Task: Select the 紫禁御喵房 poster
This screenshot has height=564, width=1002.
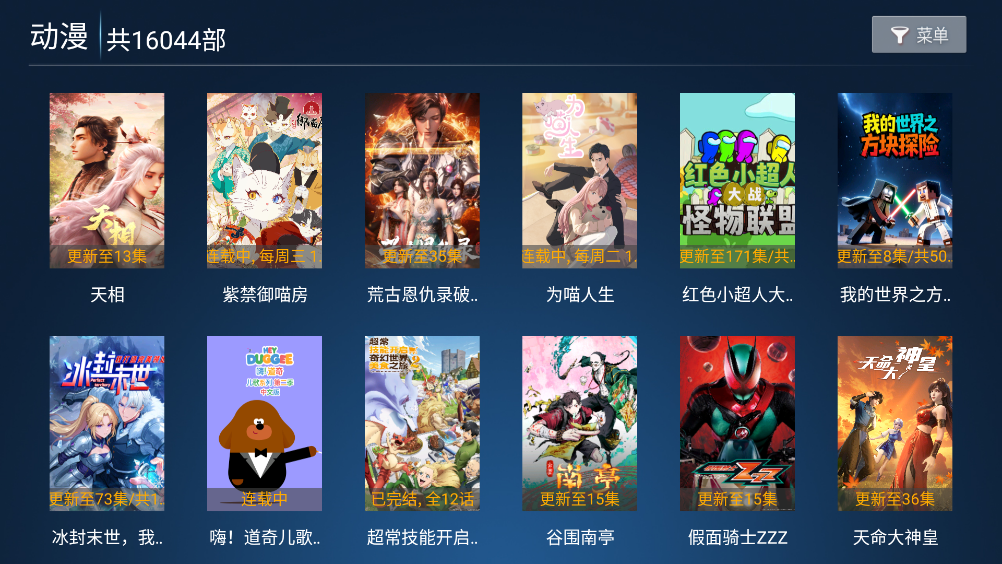Action: [264, 181]
